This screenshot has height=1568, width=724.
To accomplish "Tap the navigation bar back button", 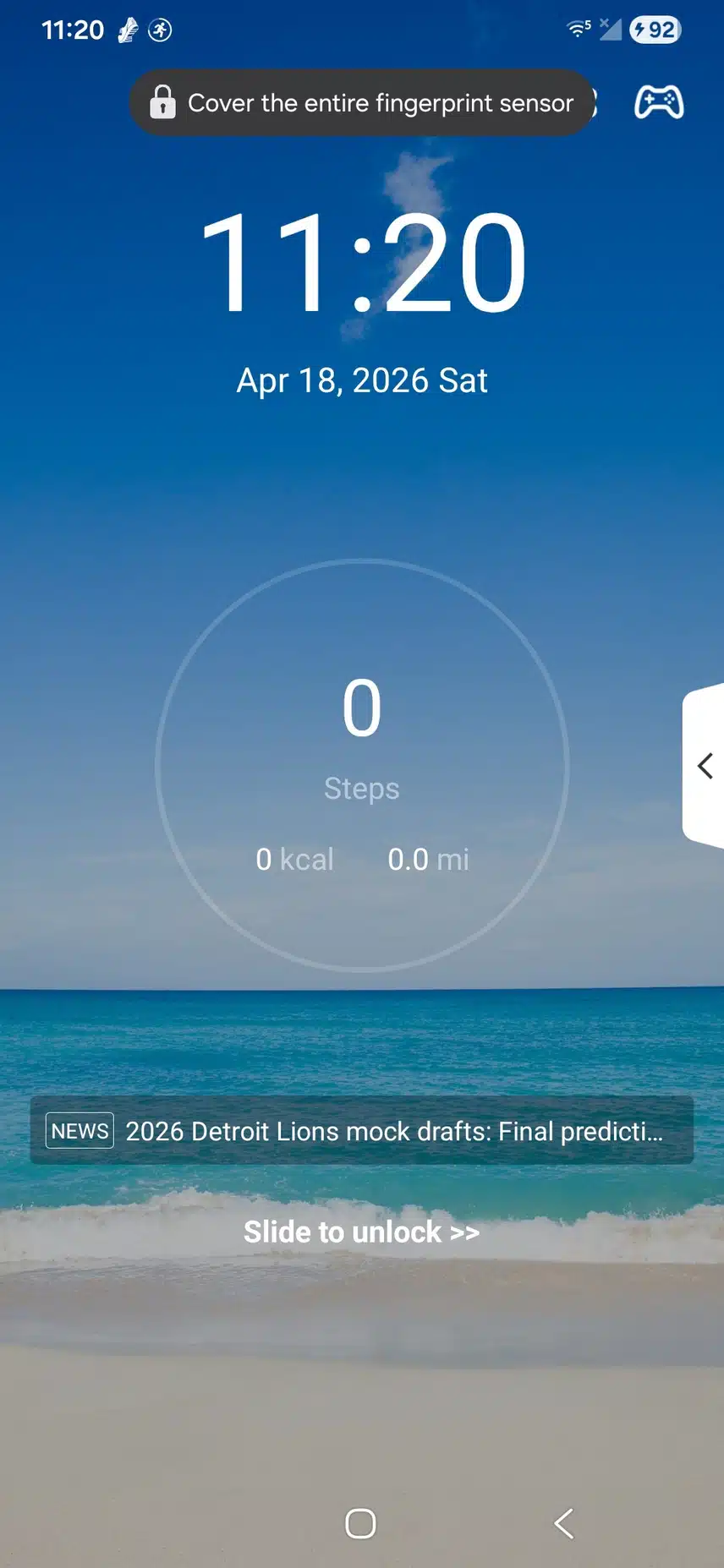I will (x=564, y=1523).
